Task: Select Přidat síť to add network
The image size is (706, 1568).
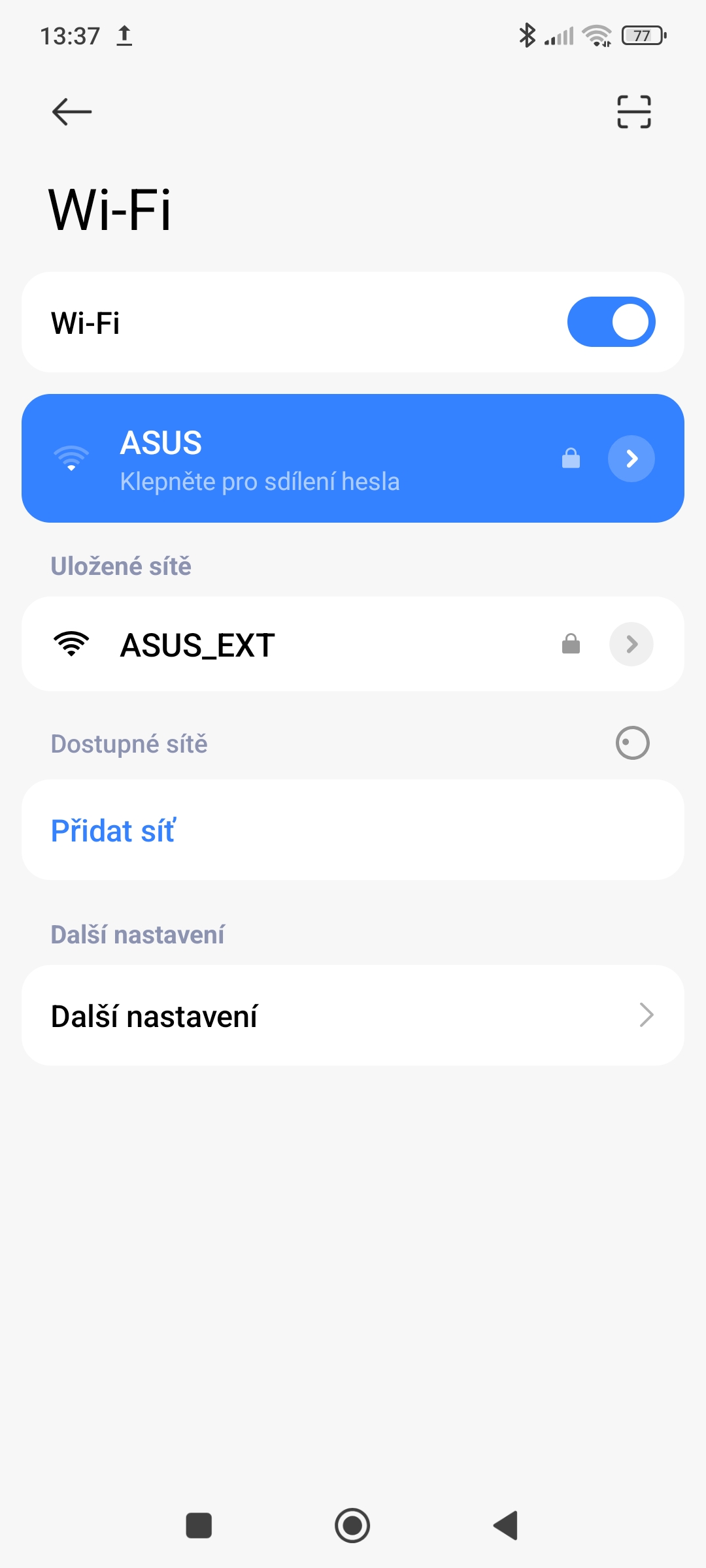Action: [x=113, y=831]
